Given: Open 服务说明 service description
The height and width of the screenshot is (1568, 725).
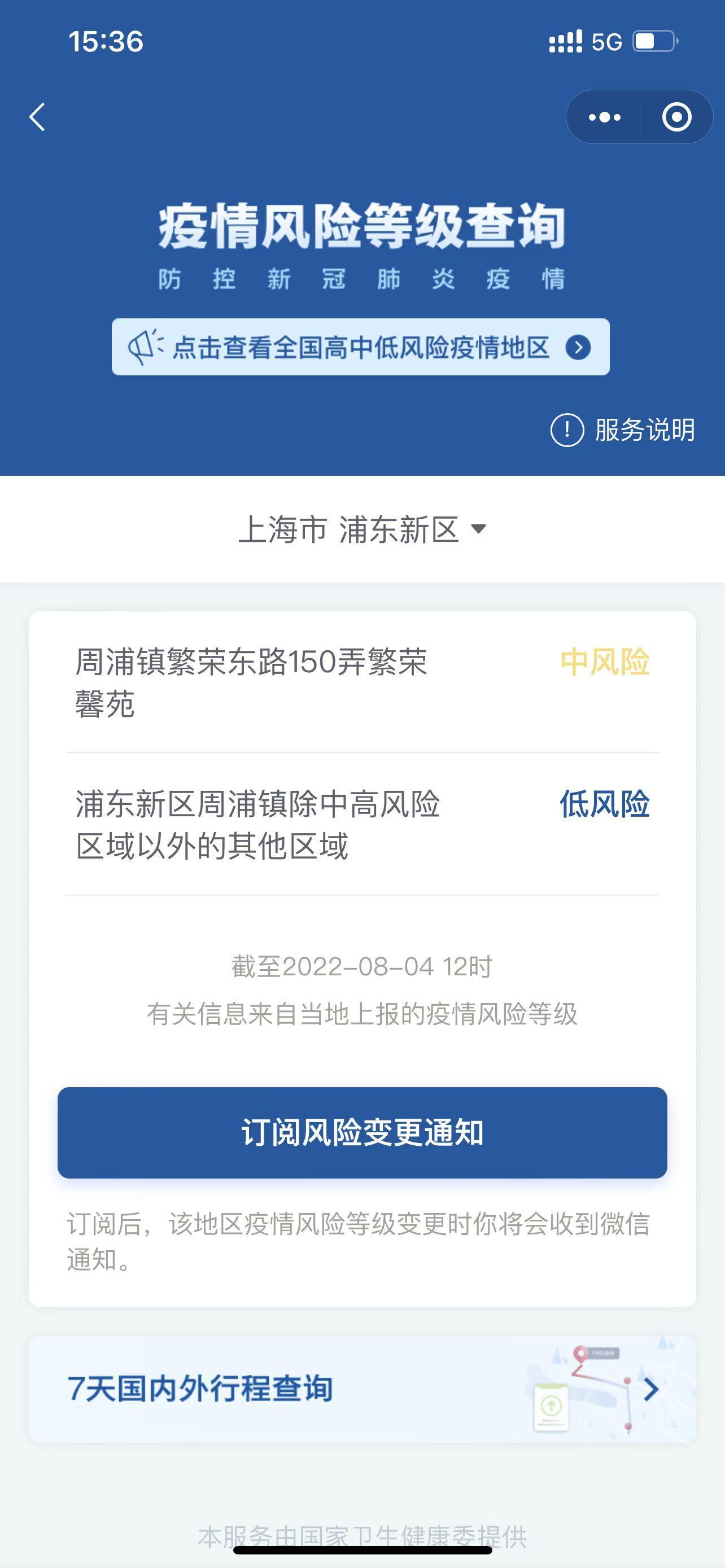Looking at the screenshot, I should tap(623, 430).
